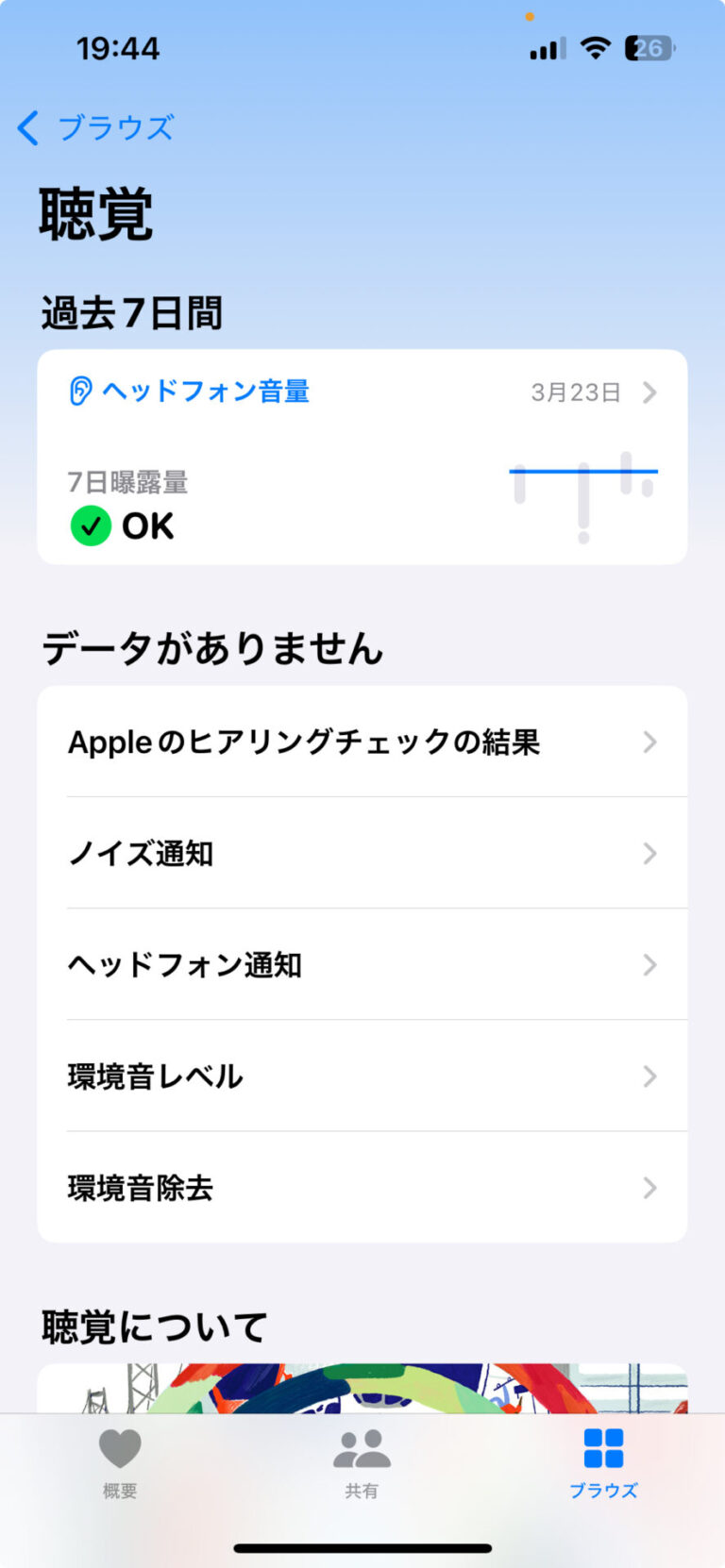Select the ブラウズ tab
The height and width of the screenshot is (1568, 725).
point(603,1463)
